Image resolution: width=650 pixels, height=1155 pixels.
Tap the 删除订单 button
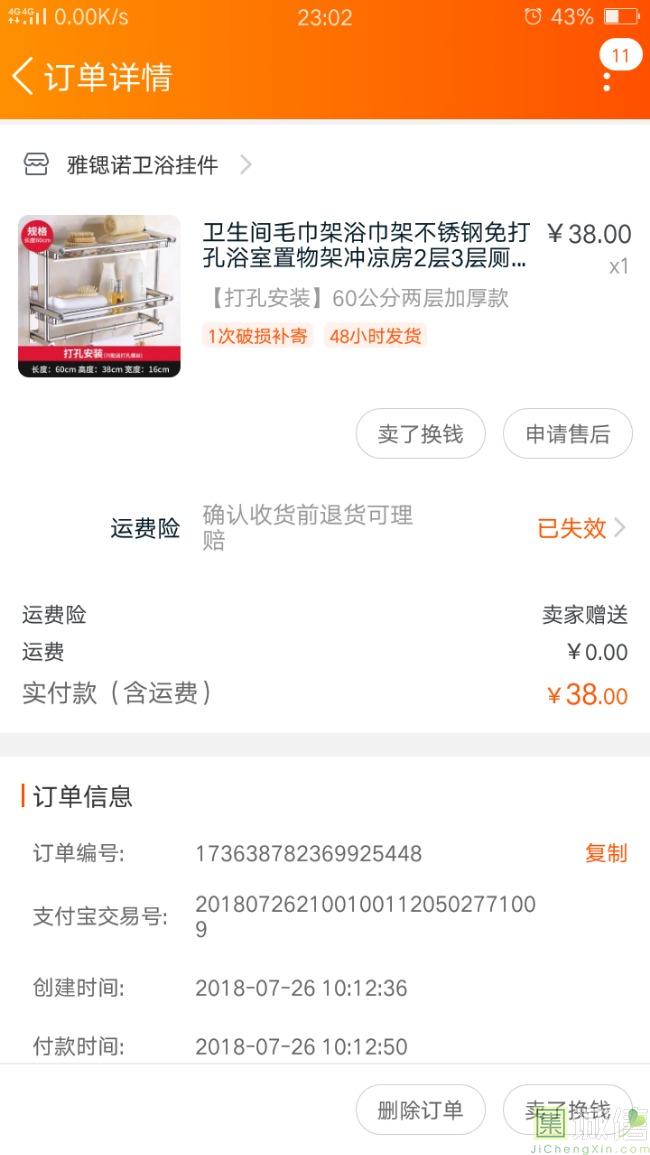(x=420, y=1110)
